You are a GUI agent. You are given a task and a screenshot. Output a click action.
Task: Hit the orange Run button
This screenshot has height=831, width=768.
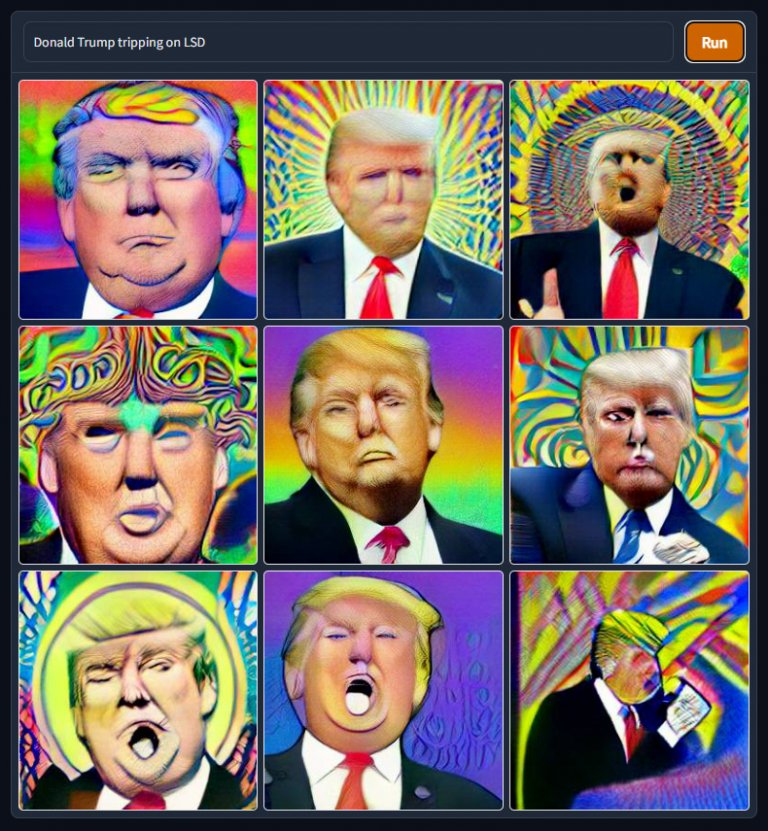point(714,42)
